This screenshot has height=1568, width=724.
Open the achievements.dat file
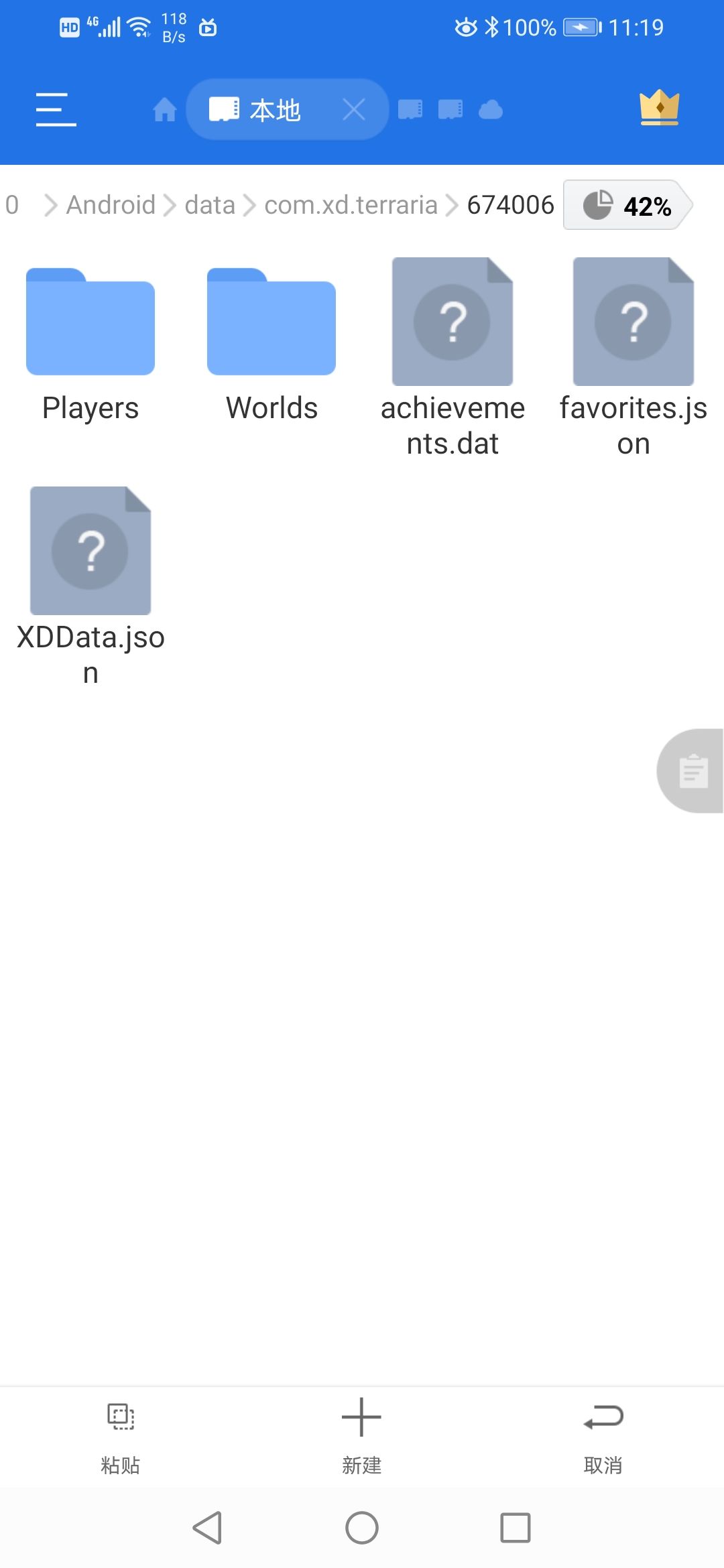point(452,322)
